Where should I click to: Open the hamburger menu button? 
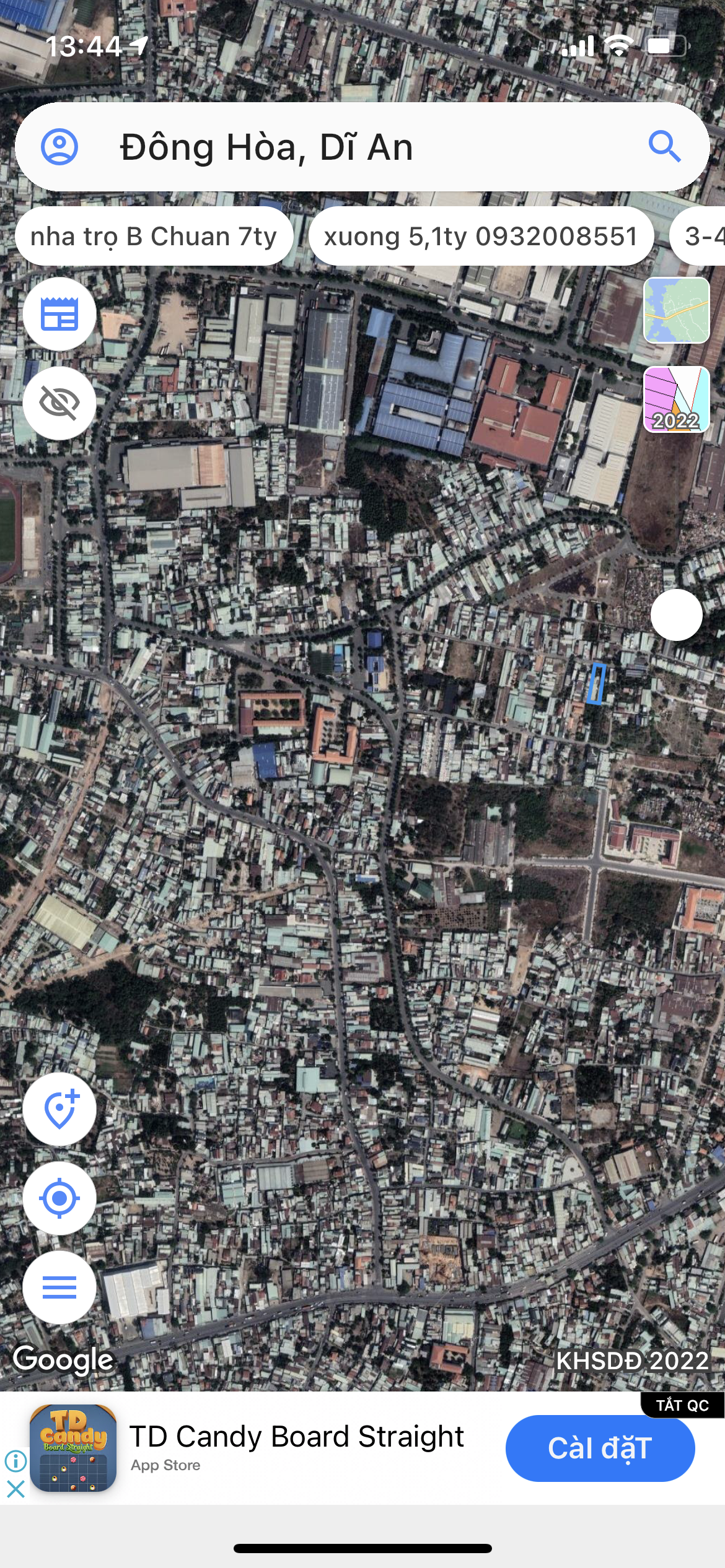59,1287
